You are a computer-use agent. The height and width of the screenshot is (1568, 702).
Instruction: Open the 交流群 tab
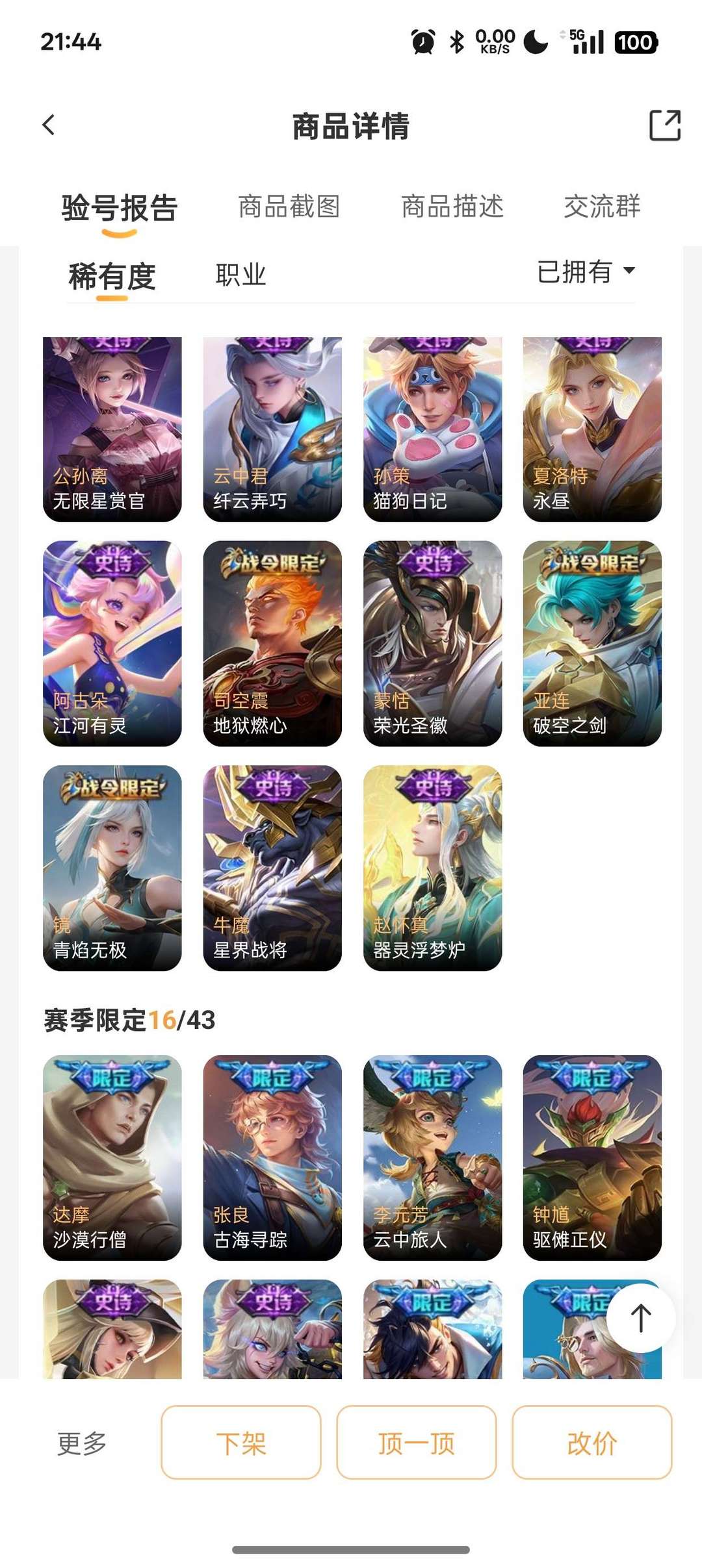(x=602, y=207)
